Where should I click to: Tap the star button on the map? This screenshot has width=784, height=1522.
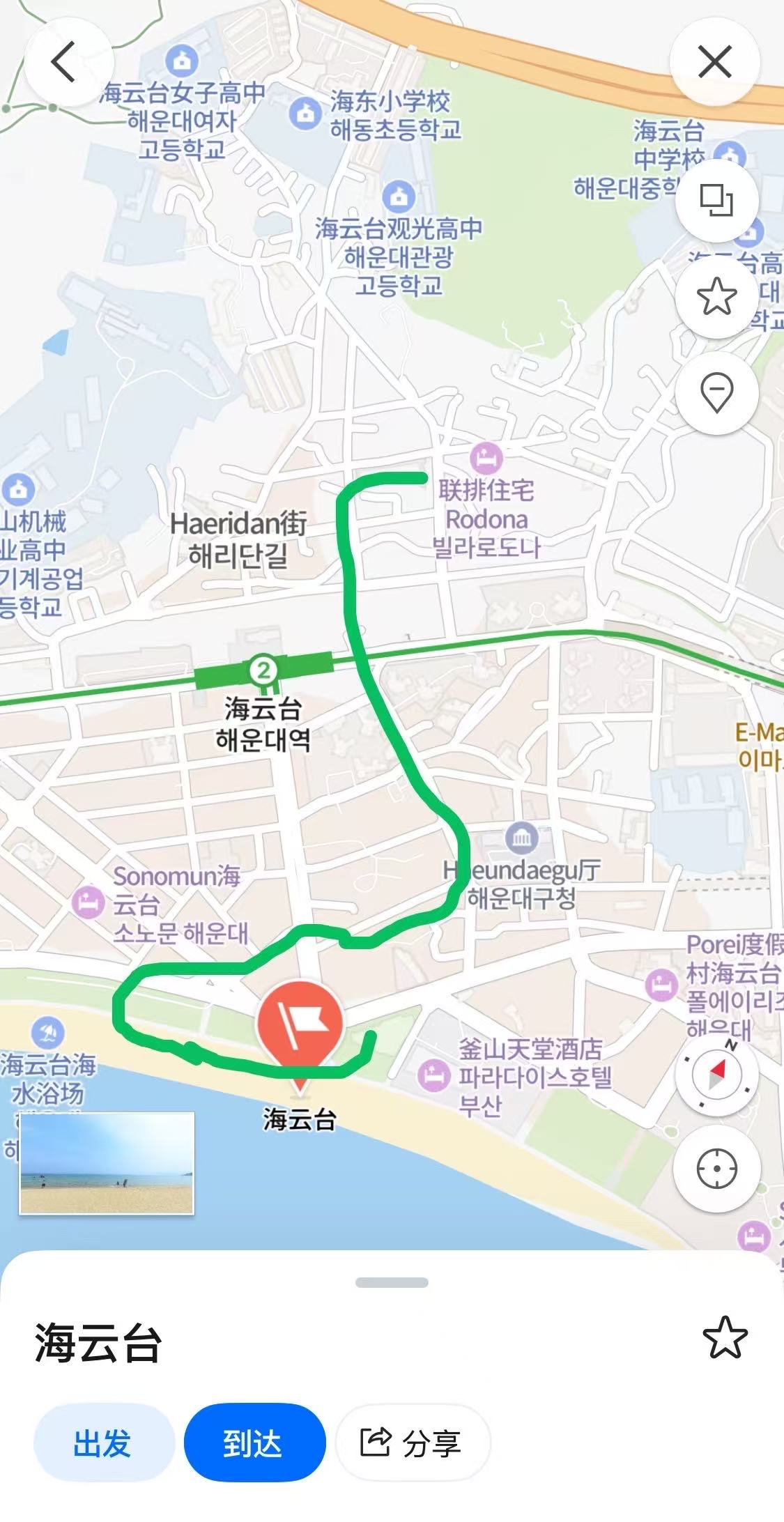(716, 296)
